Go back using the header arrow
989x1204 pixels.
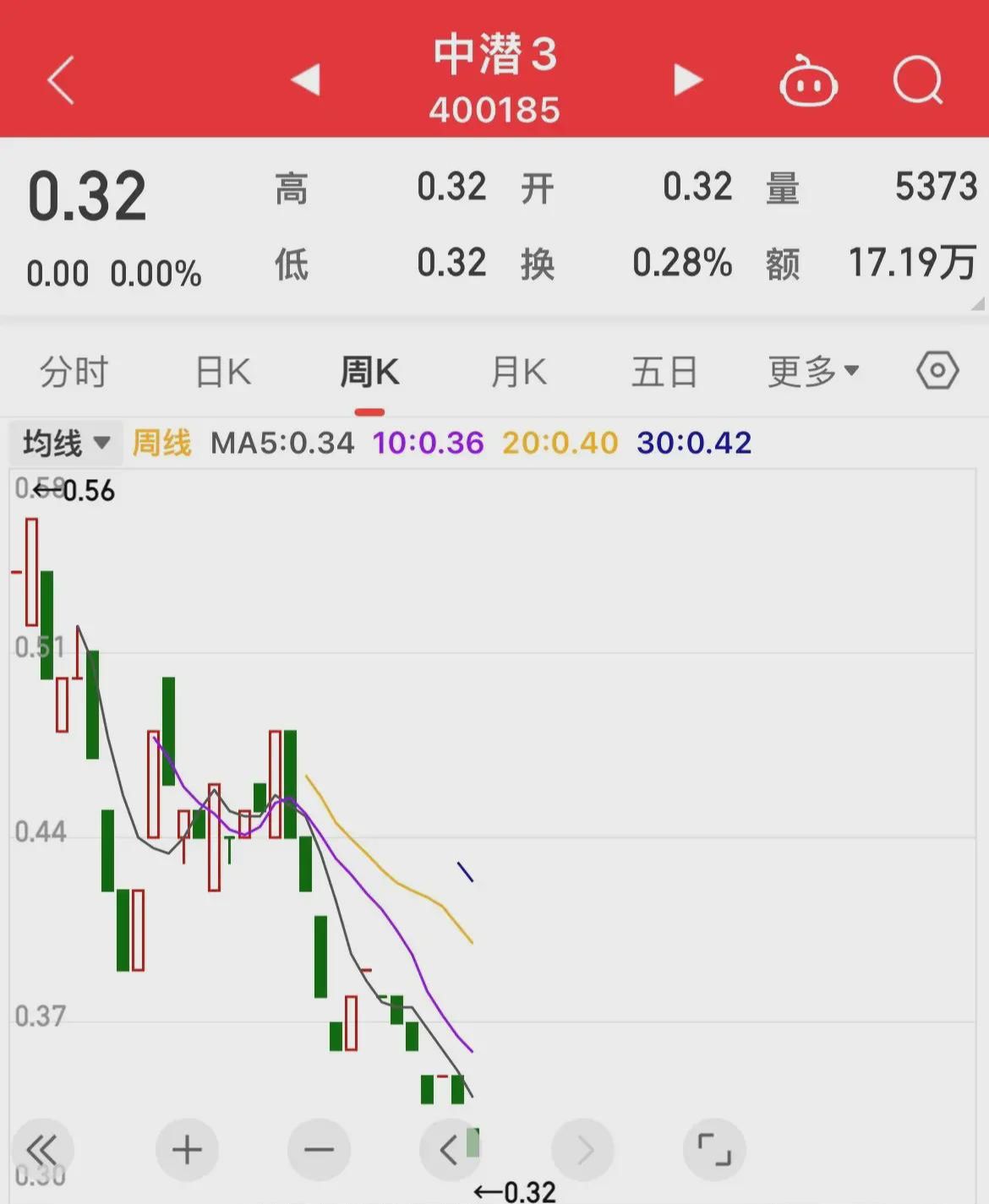click(62, 80)
